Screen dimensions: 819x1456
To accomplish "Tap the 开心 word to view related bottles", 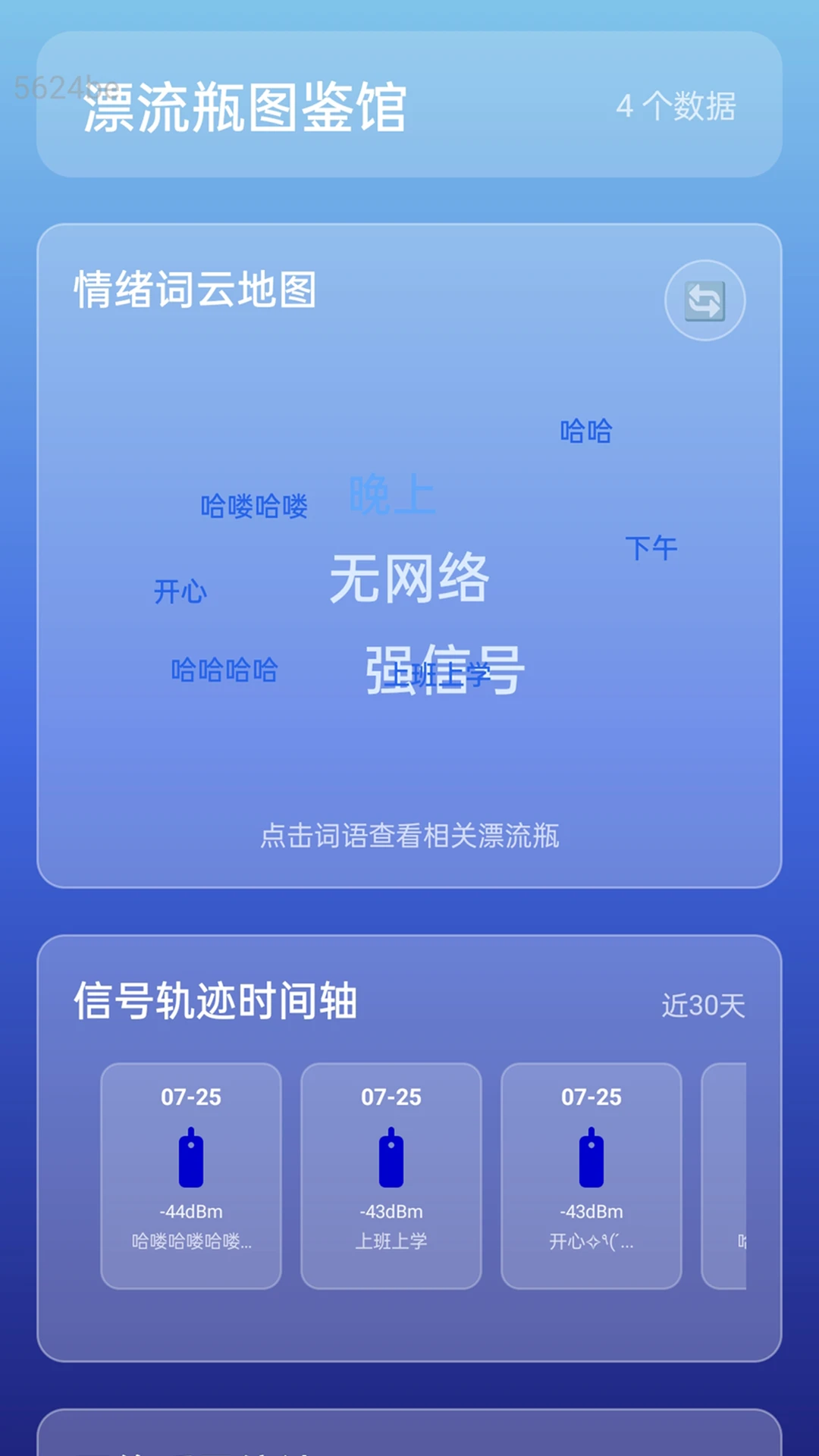I will coord(183,591).
